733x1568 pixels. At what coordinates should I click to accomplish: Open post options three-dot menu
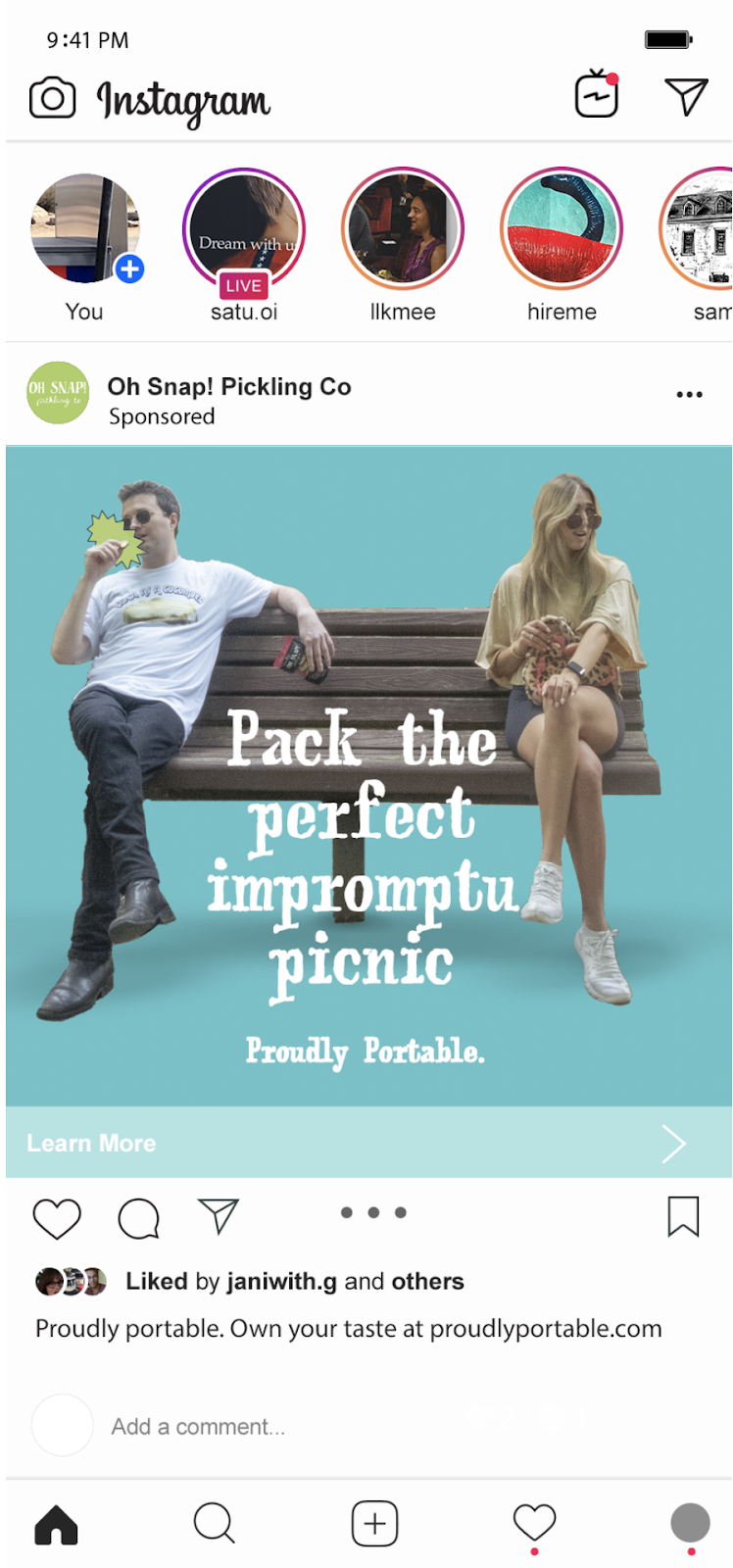coord(689,394)
